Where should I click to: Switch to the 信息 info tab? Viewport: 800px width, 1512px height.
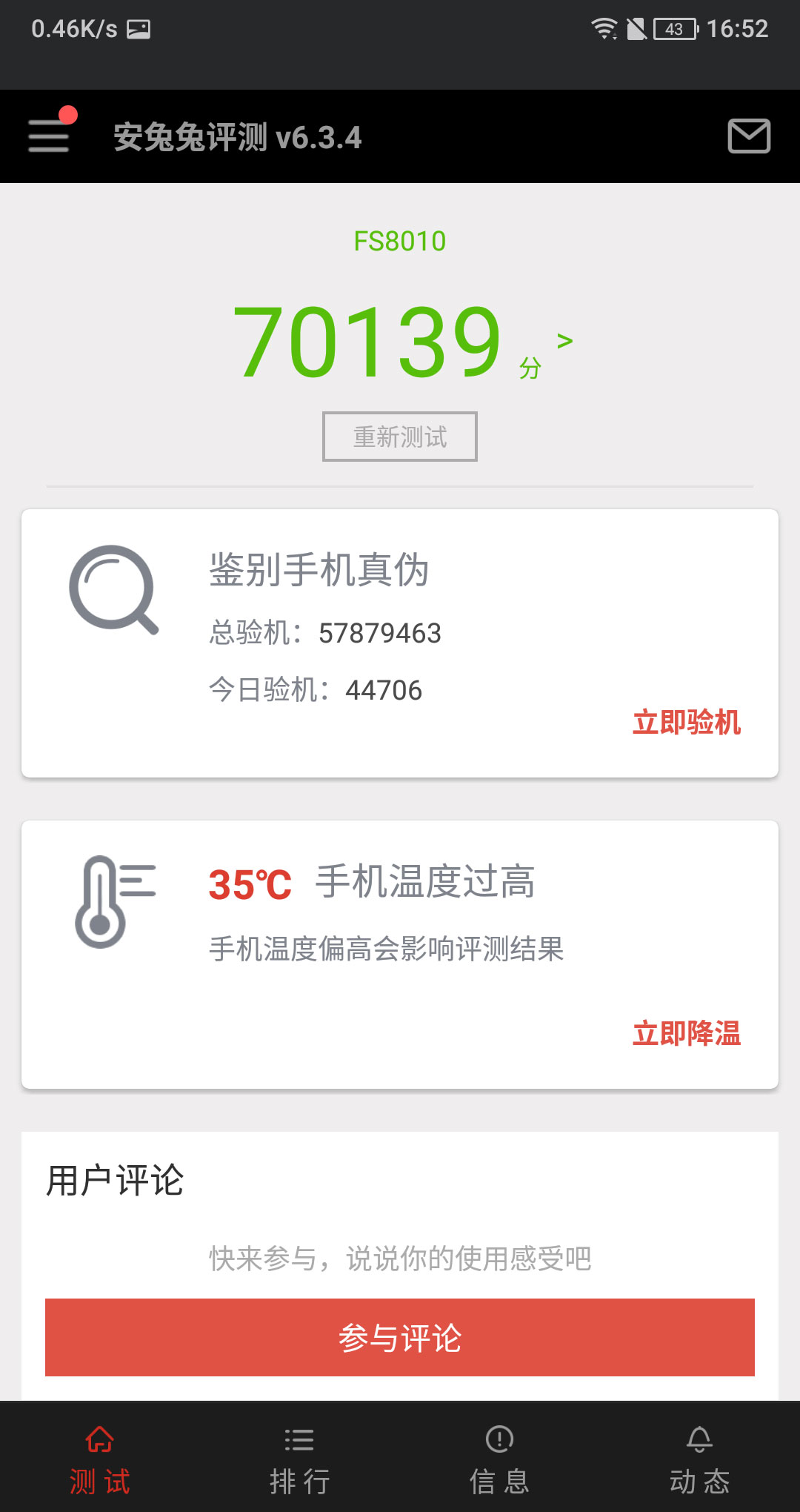coord(500,1460)
